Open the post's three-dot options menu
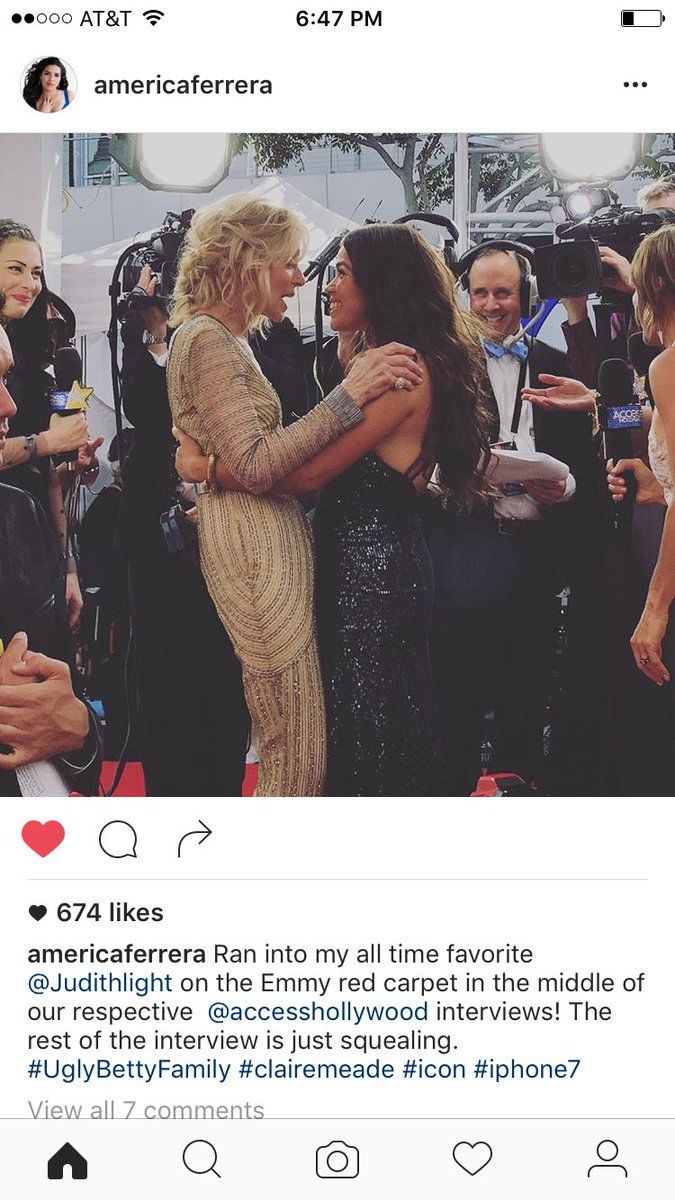This screenshot has width=675, height=1200. pos(635,85)
